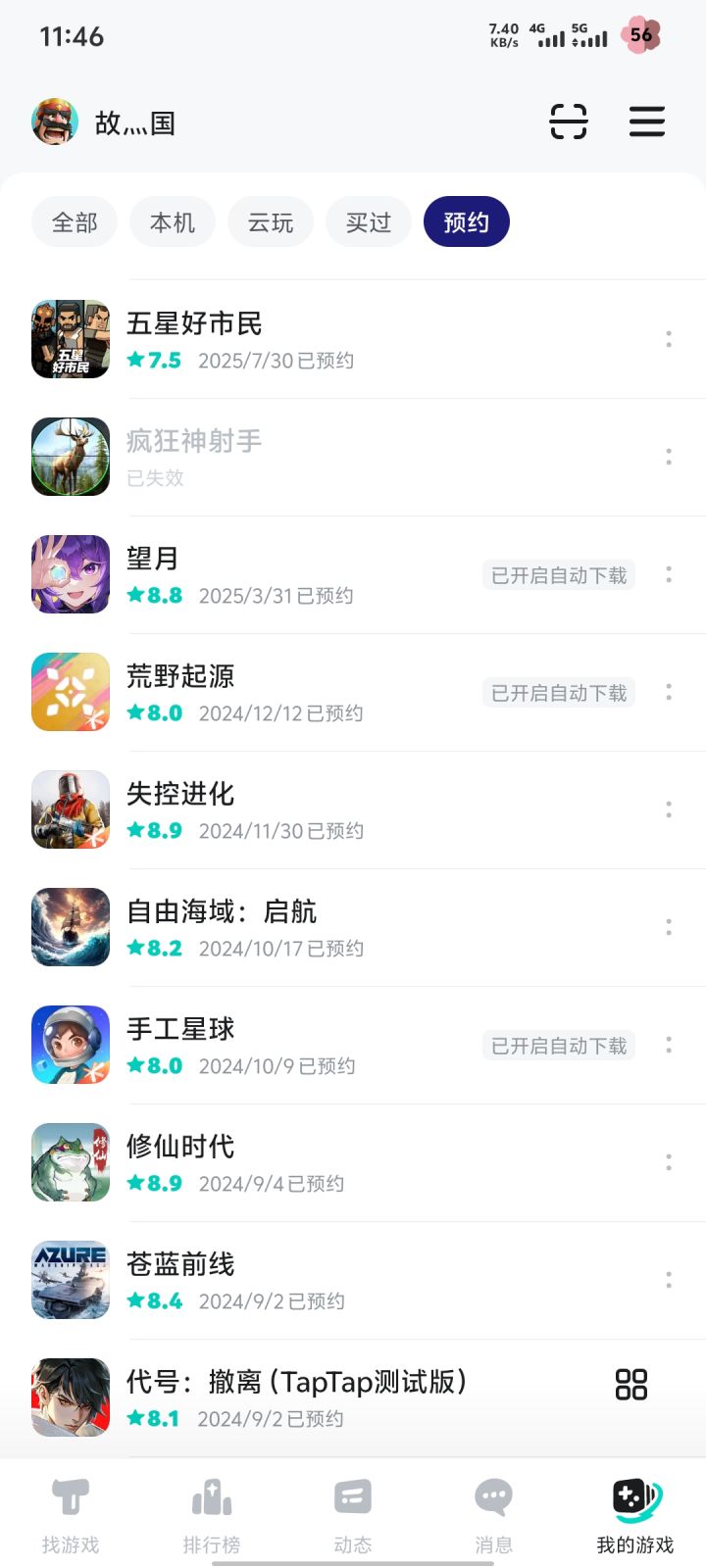Open the 望月 game entry
This screenshot has width=706, height=1568.
153,561
